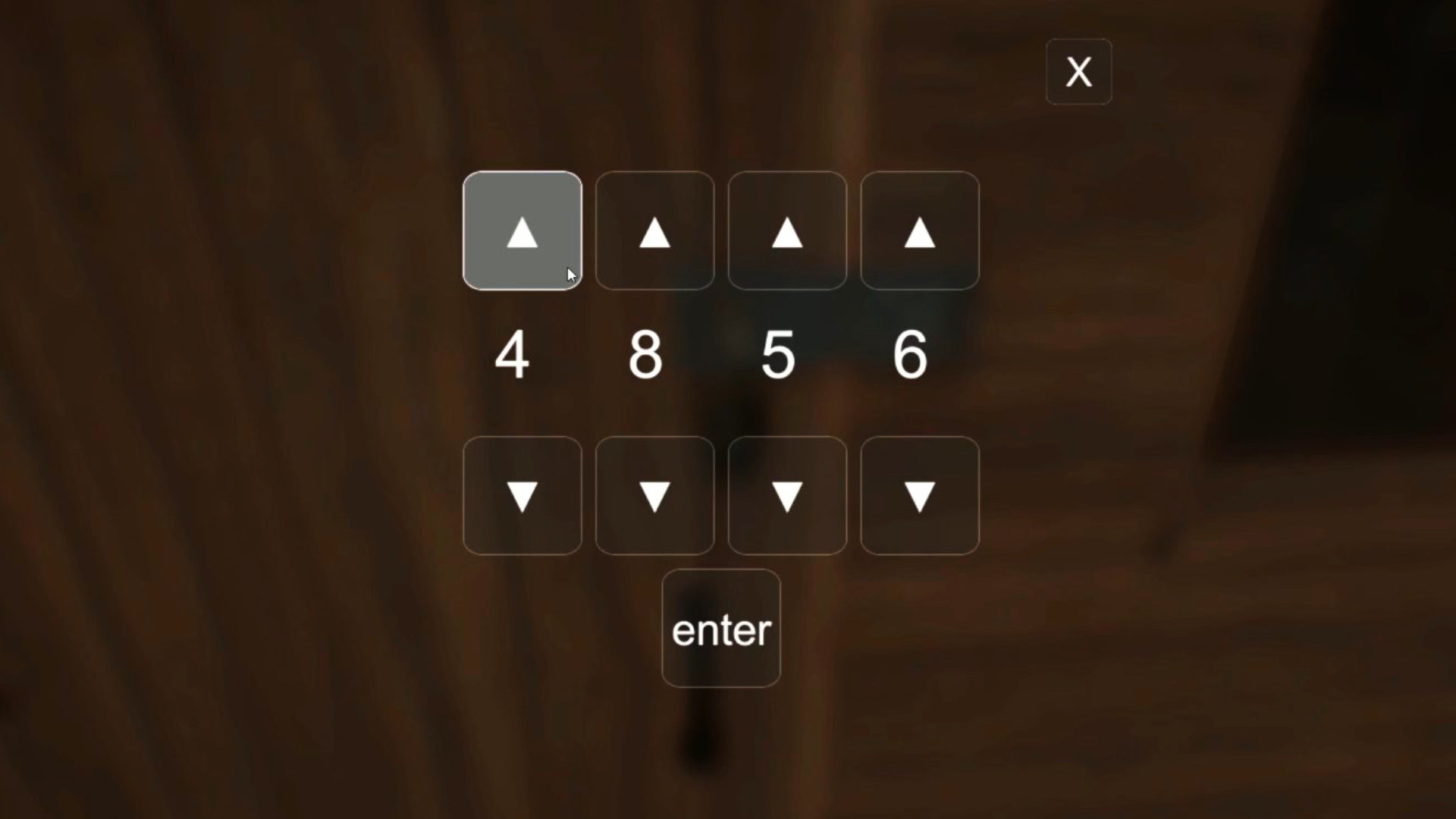The height and width of the screenshot is (819, 1456).
Task: Close the code lock with the X button
Action: coord(1078,71)
